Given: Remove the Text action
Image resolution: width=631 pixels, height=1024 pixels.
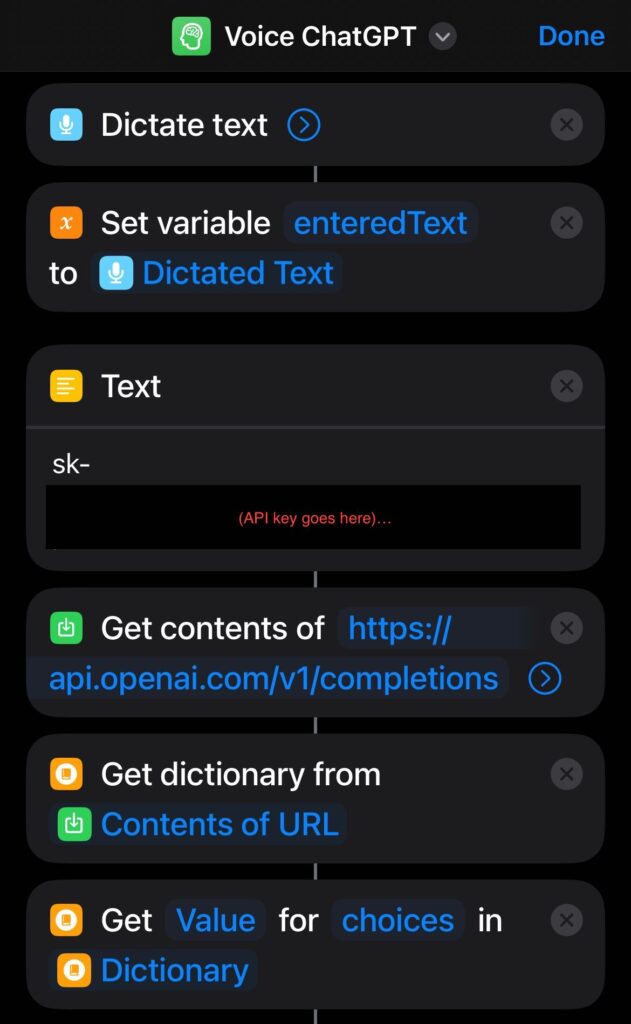Looking at the screenshot, I should 566,386.
